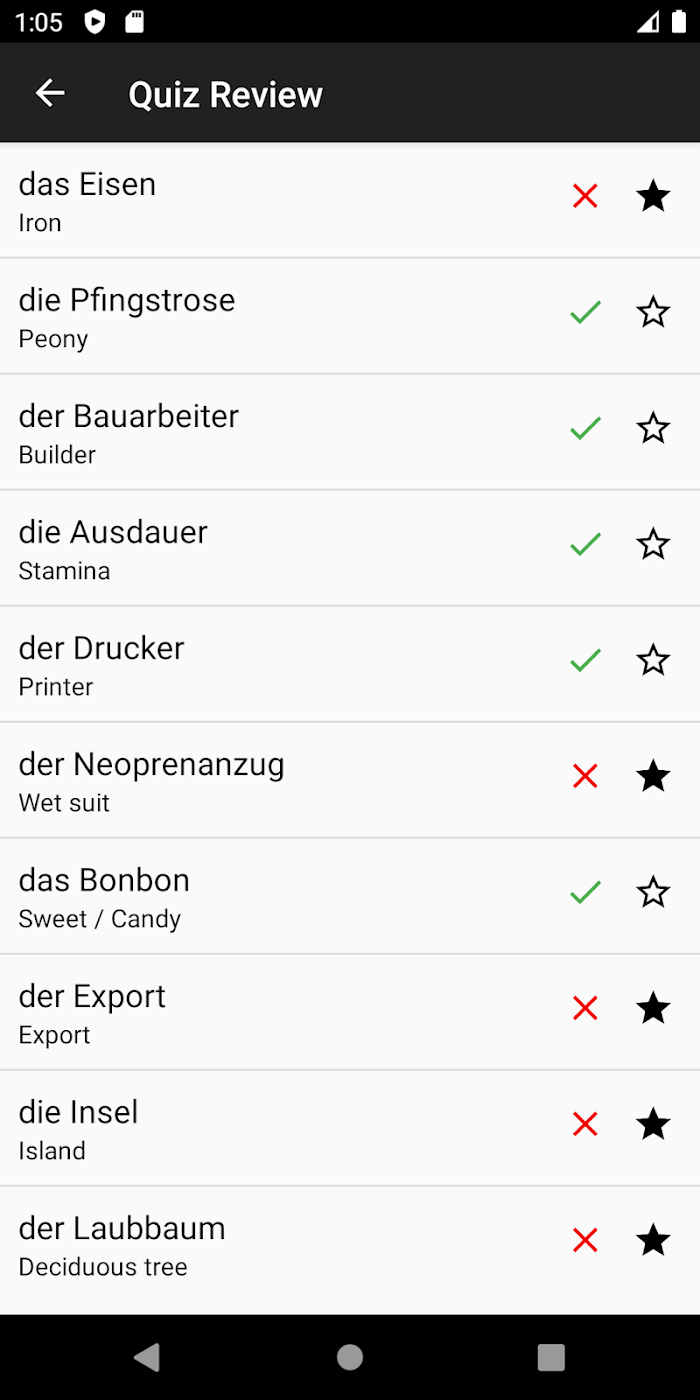View the der Drucker word entry
Image resolution: width=700 pixels, height=1400 pixels.
350,664
